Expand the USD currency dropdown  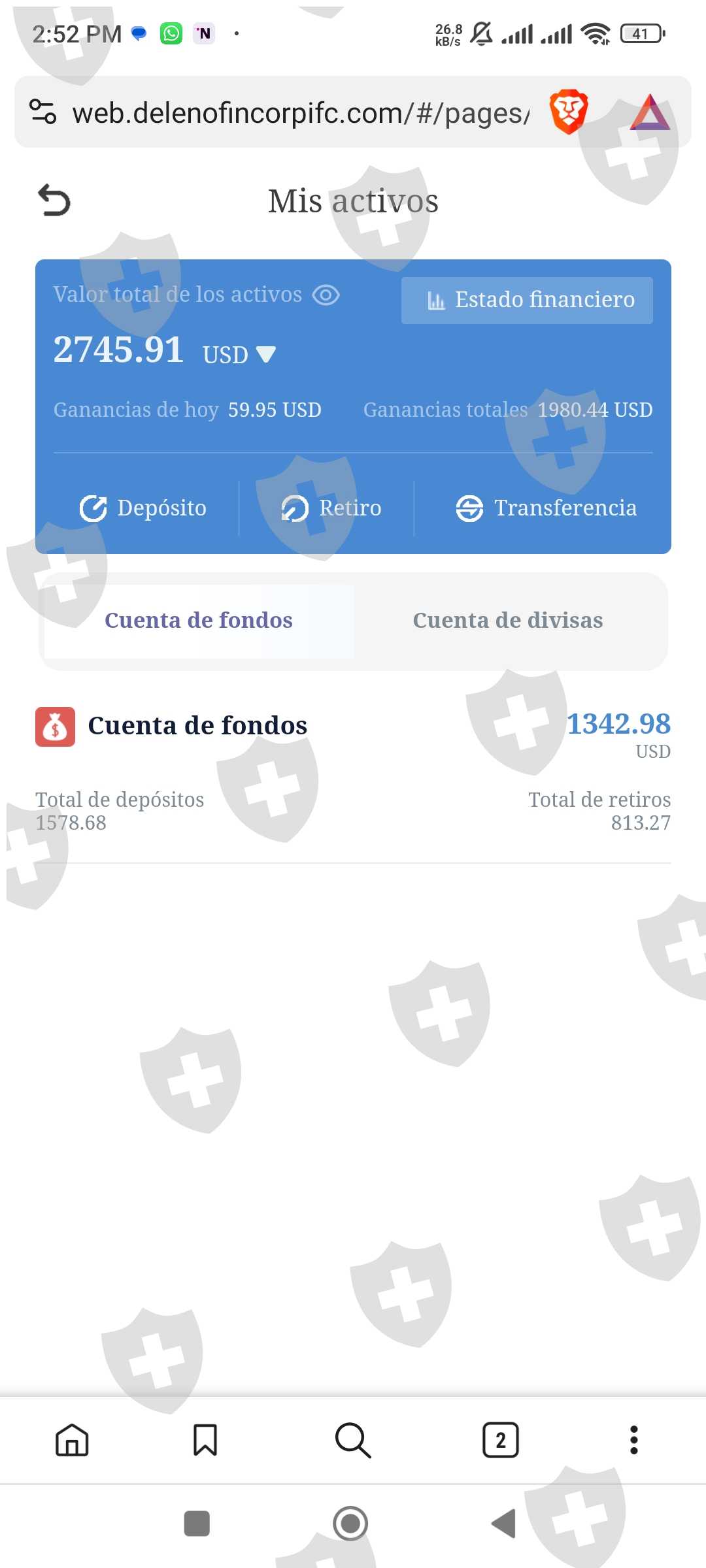point(265,354)
